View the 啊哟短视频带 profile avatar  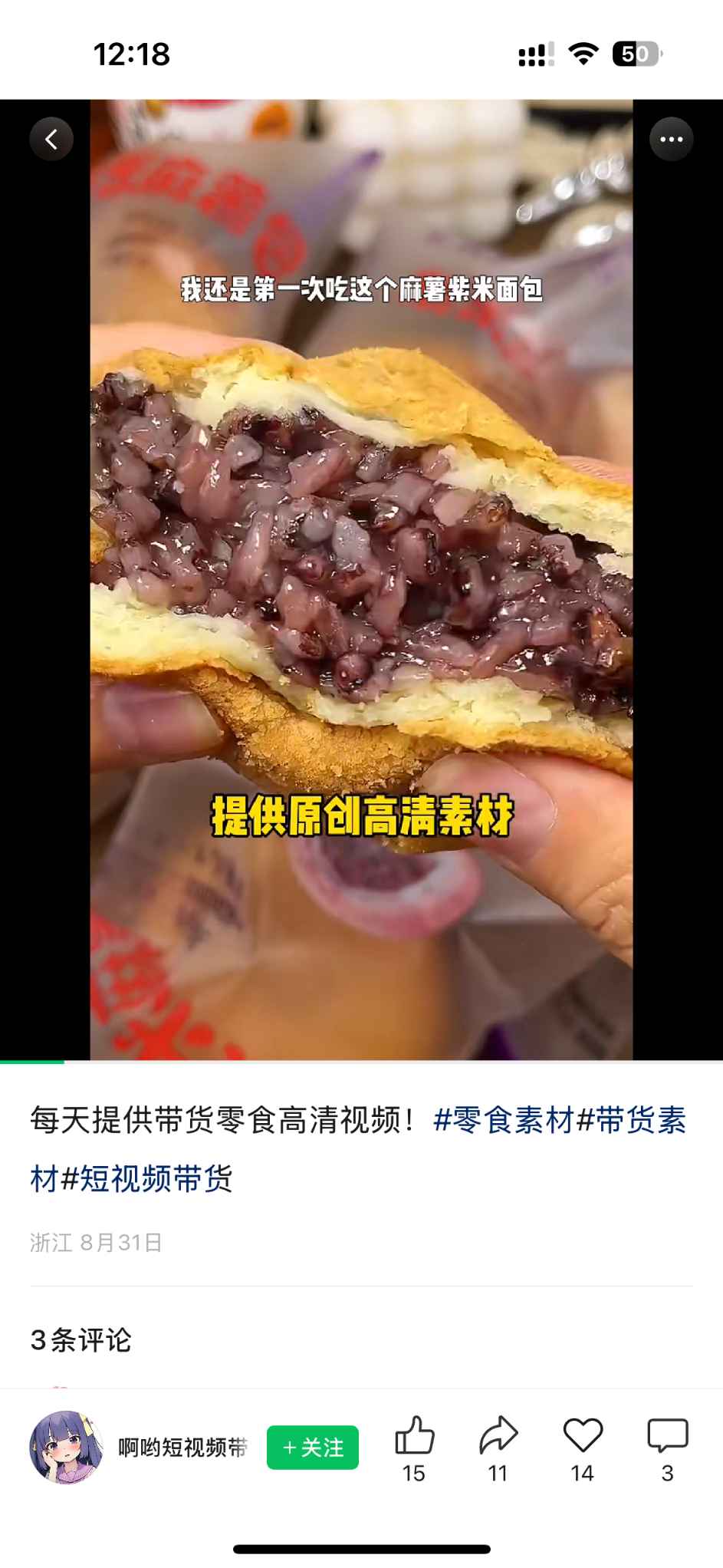tap(66, 1447)
